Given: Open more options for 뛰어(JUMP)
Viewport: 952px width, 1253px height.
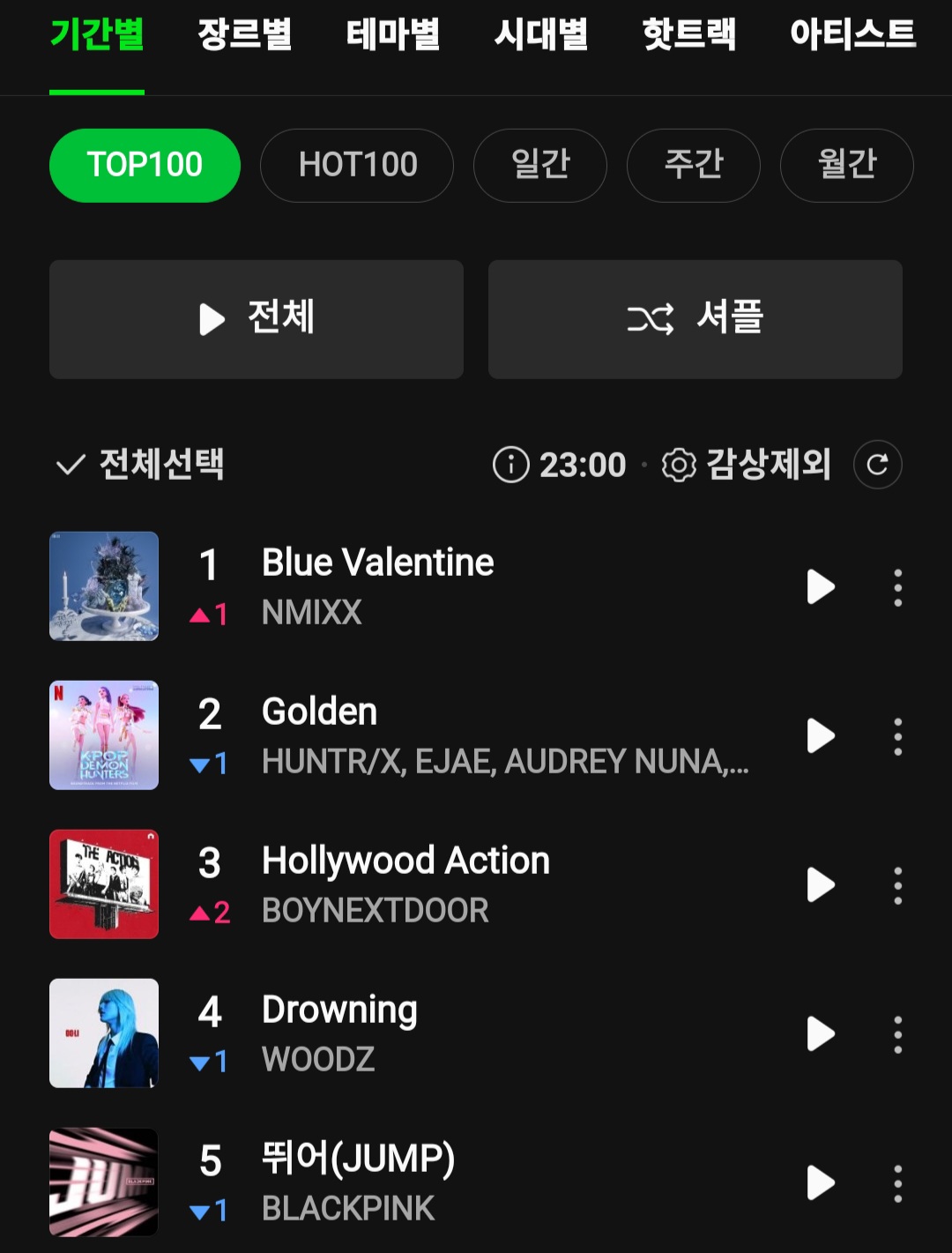Looking at the screenshot, I should pos(898,1182).
